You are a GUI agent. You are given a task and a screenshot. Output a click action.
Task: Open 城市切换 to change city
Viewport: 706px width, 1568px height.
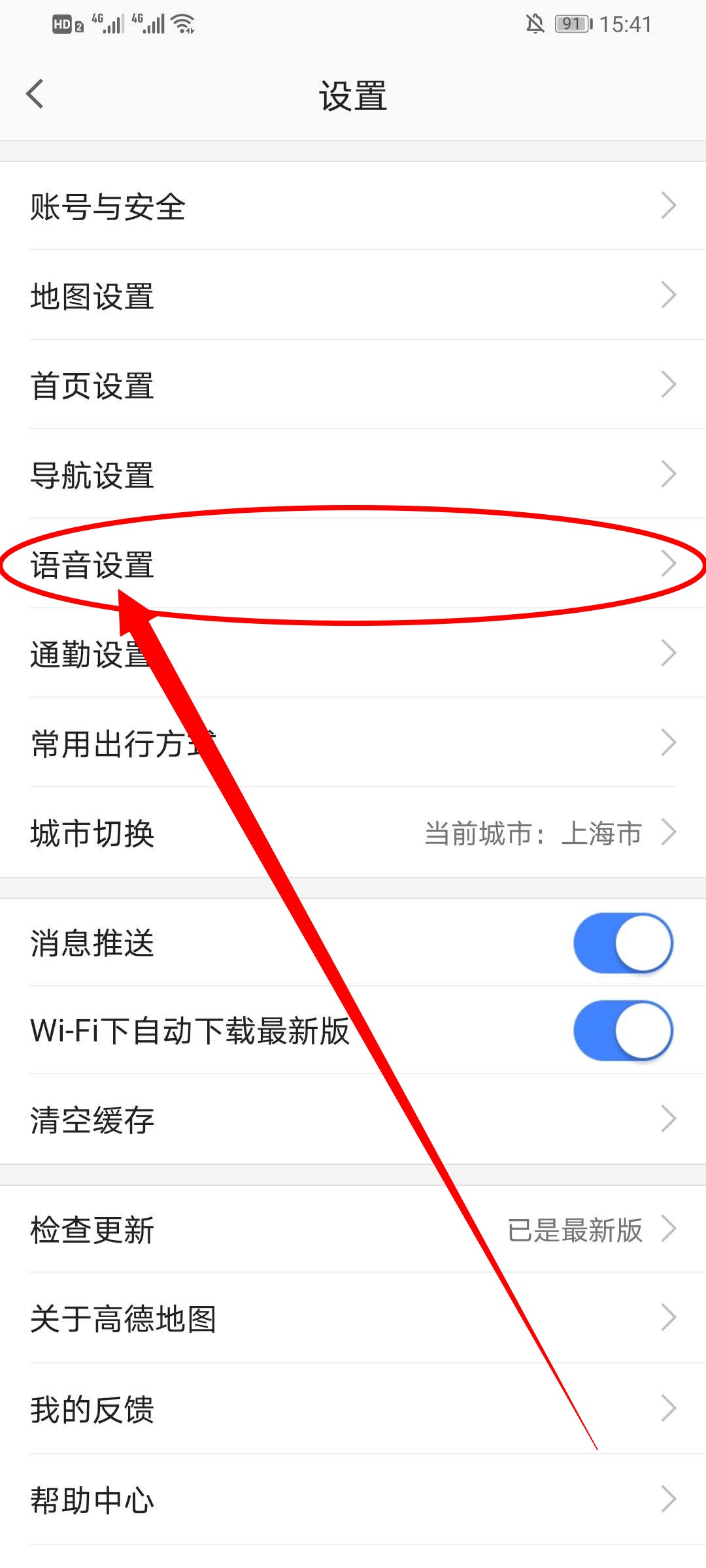coord(353,833)
